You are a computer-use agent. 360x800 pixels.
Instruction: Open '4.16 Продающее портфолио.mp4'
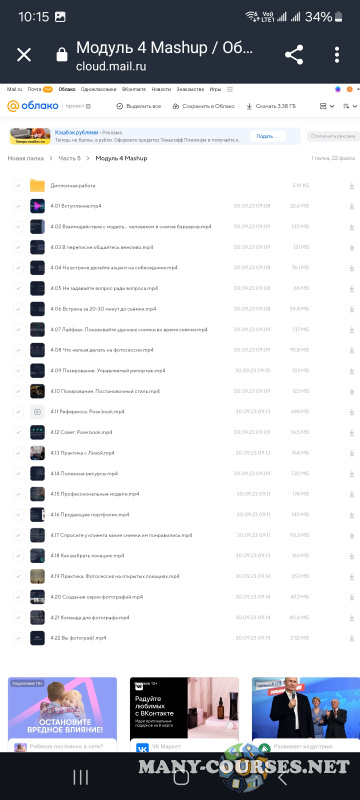coord(90,515)
